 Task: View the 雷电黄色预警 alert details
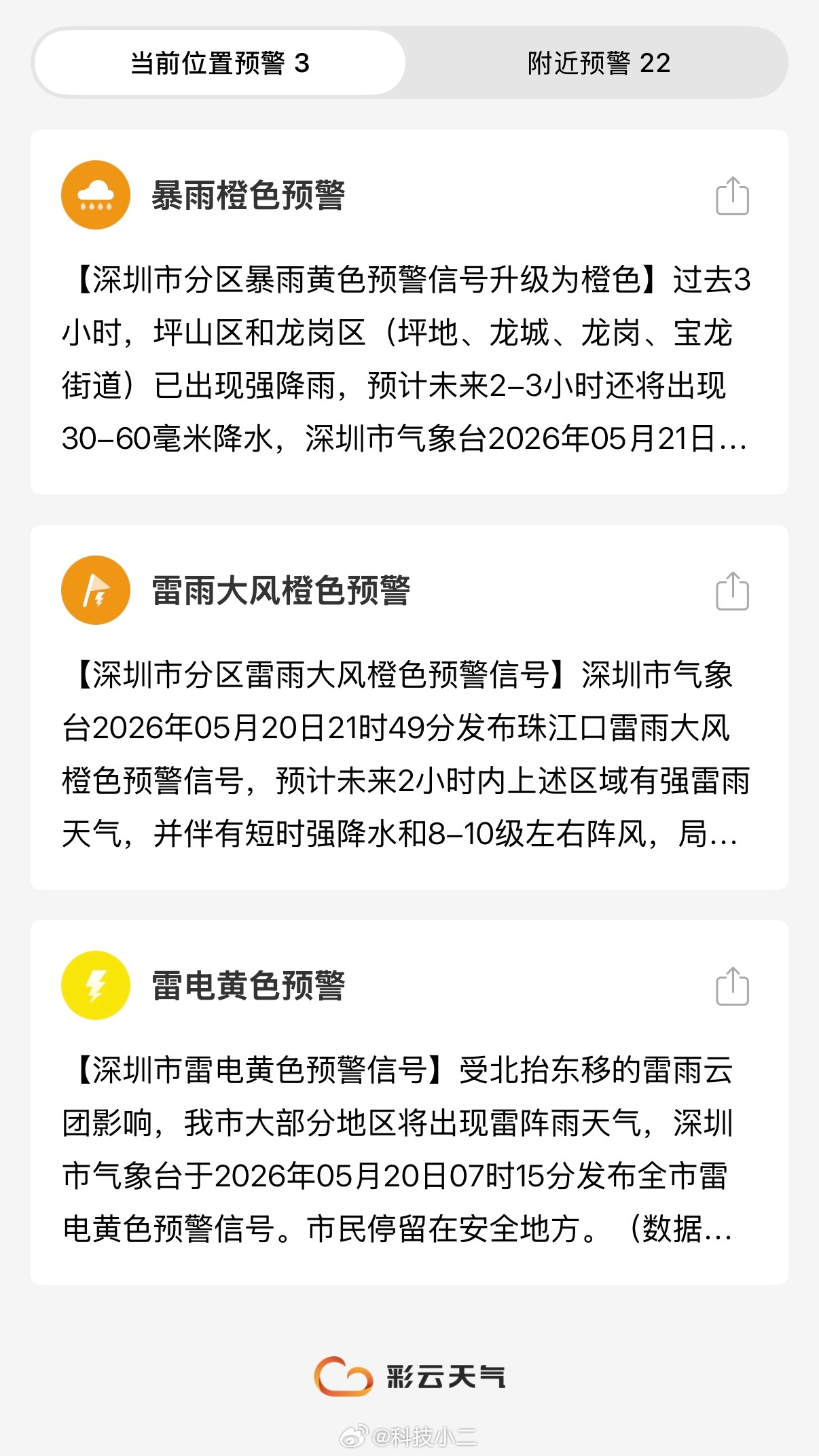(409, 1102)
